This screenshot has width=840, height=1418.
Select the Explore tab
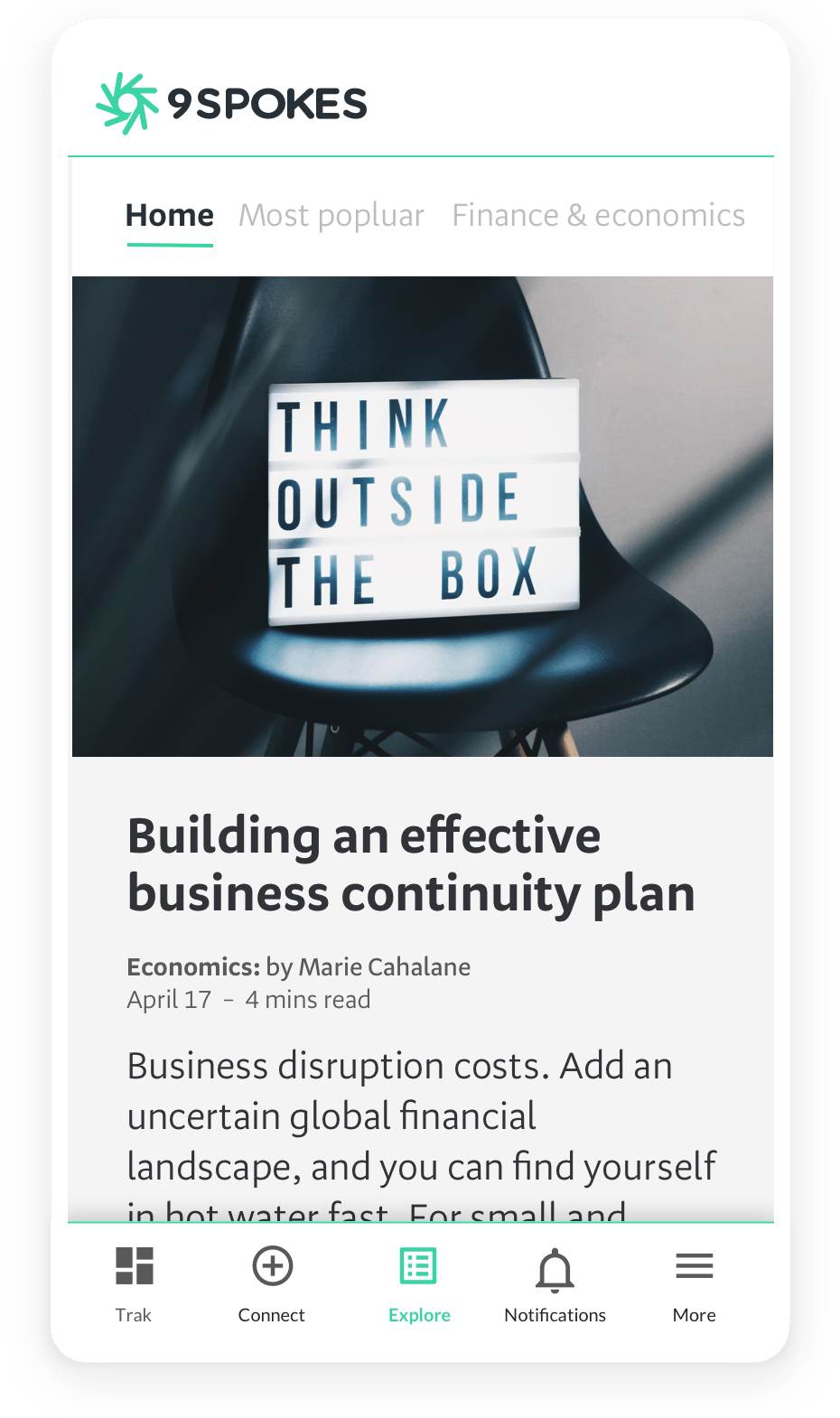click(419, 1283)
